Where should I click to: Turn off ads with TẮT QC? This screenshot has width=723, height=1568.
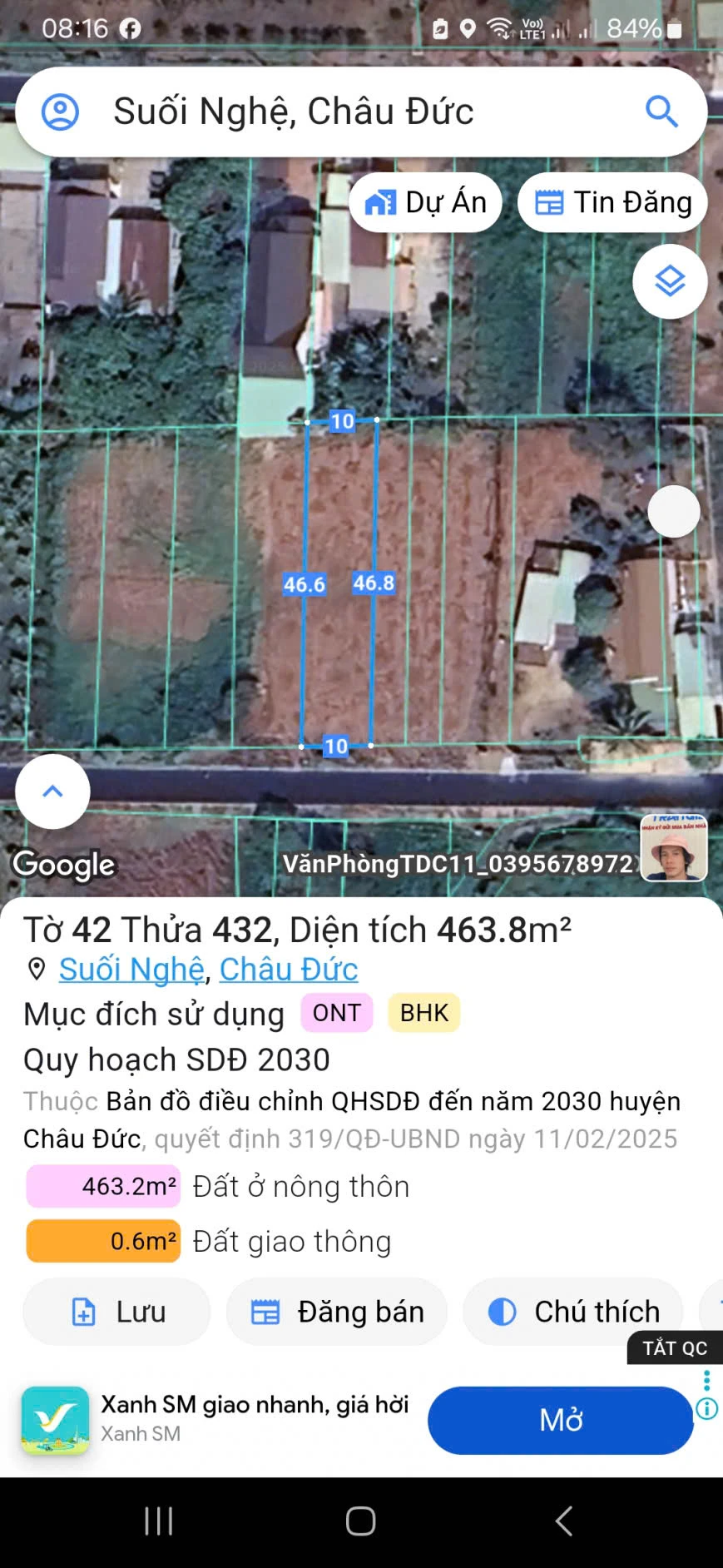674,1347
